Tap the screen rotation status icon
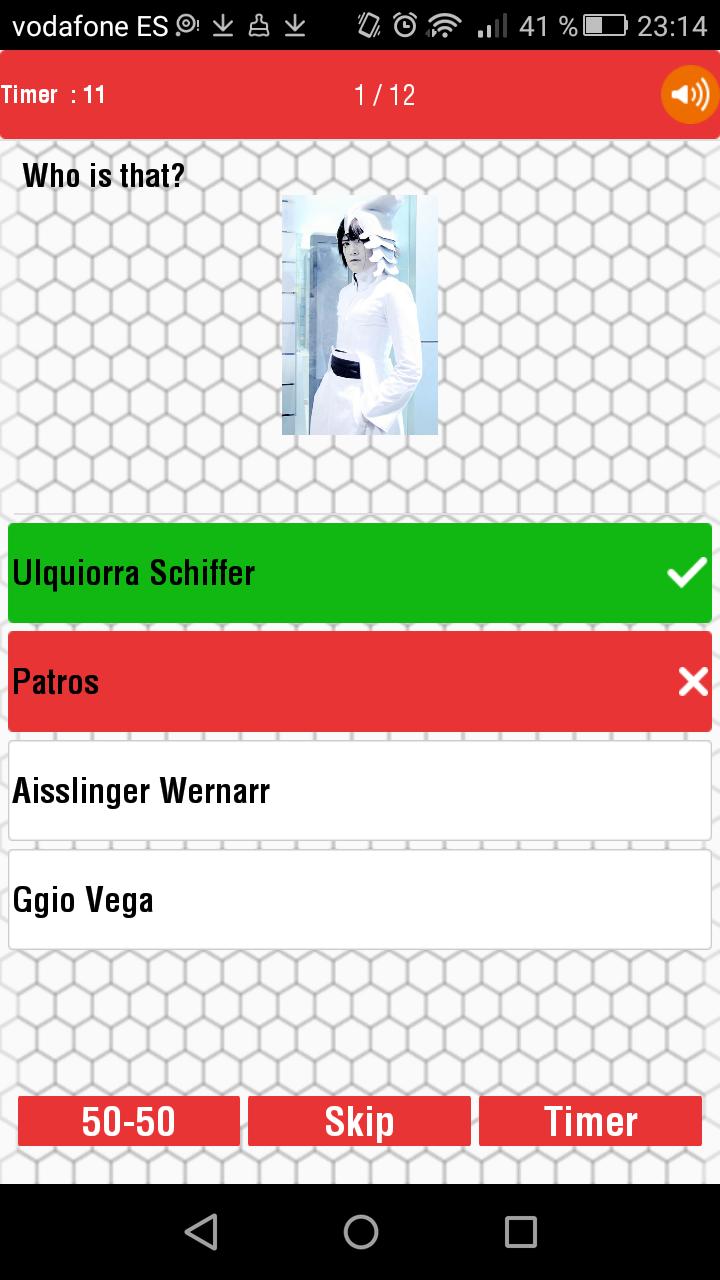 pos(186,26)
